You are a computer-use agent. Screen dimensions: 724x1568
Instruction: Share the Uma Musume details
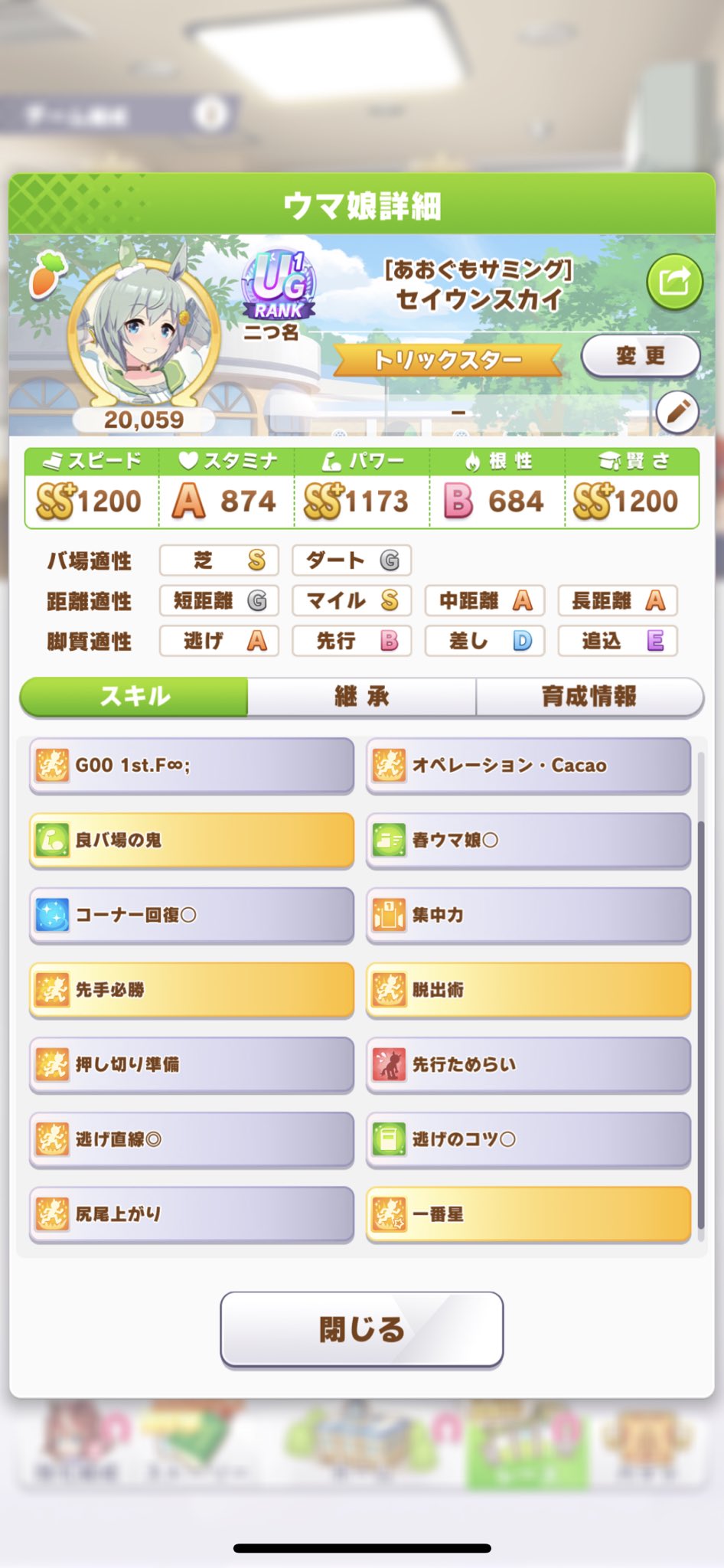pyautogui.click(x=673, y=282)
